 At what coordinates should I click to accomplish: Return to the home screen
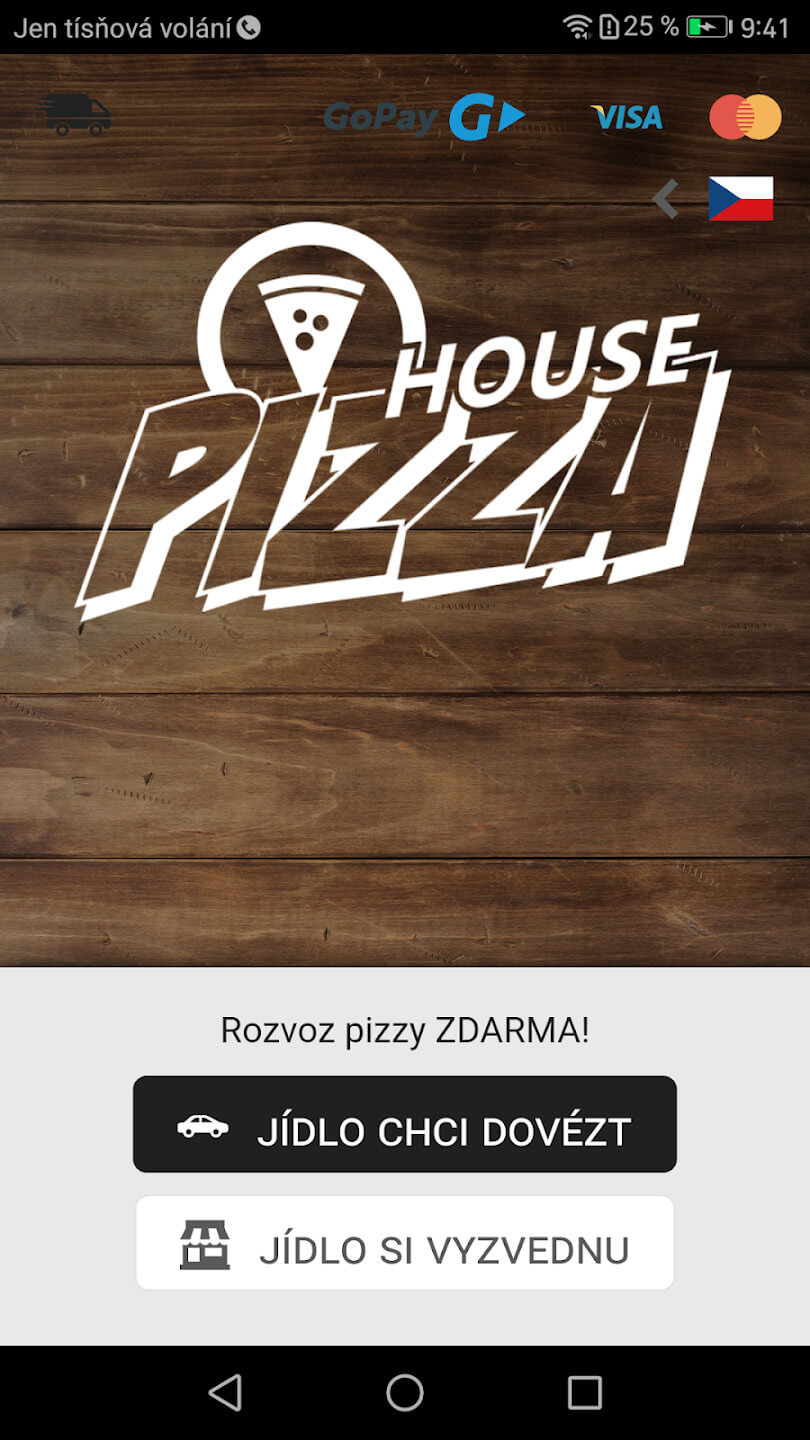[x=405, y=1392]
